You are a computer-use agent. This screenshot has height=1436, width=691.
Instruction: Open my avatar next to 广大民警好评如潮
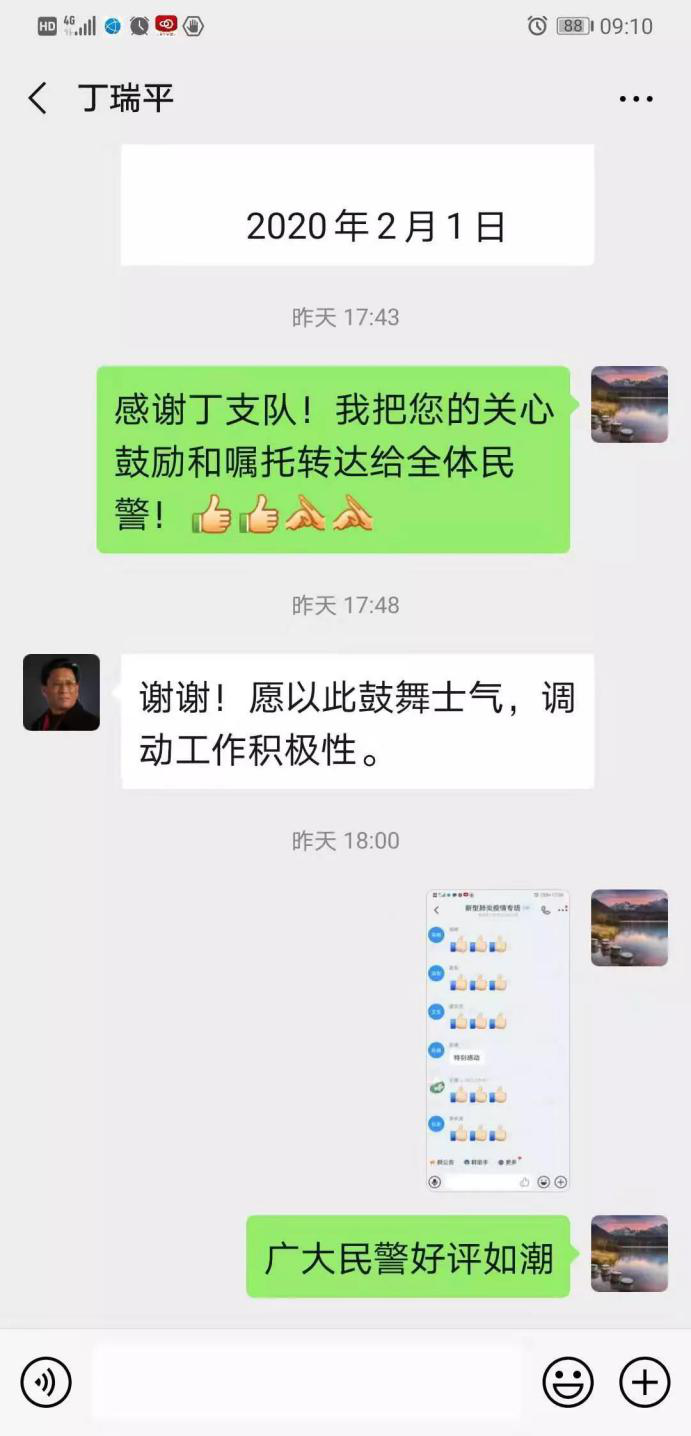[x=629, y=1253]
